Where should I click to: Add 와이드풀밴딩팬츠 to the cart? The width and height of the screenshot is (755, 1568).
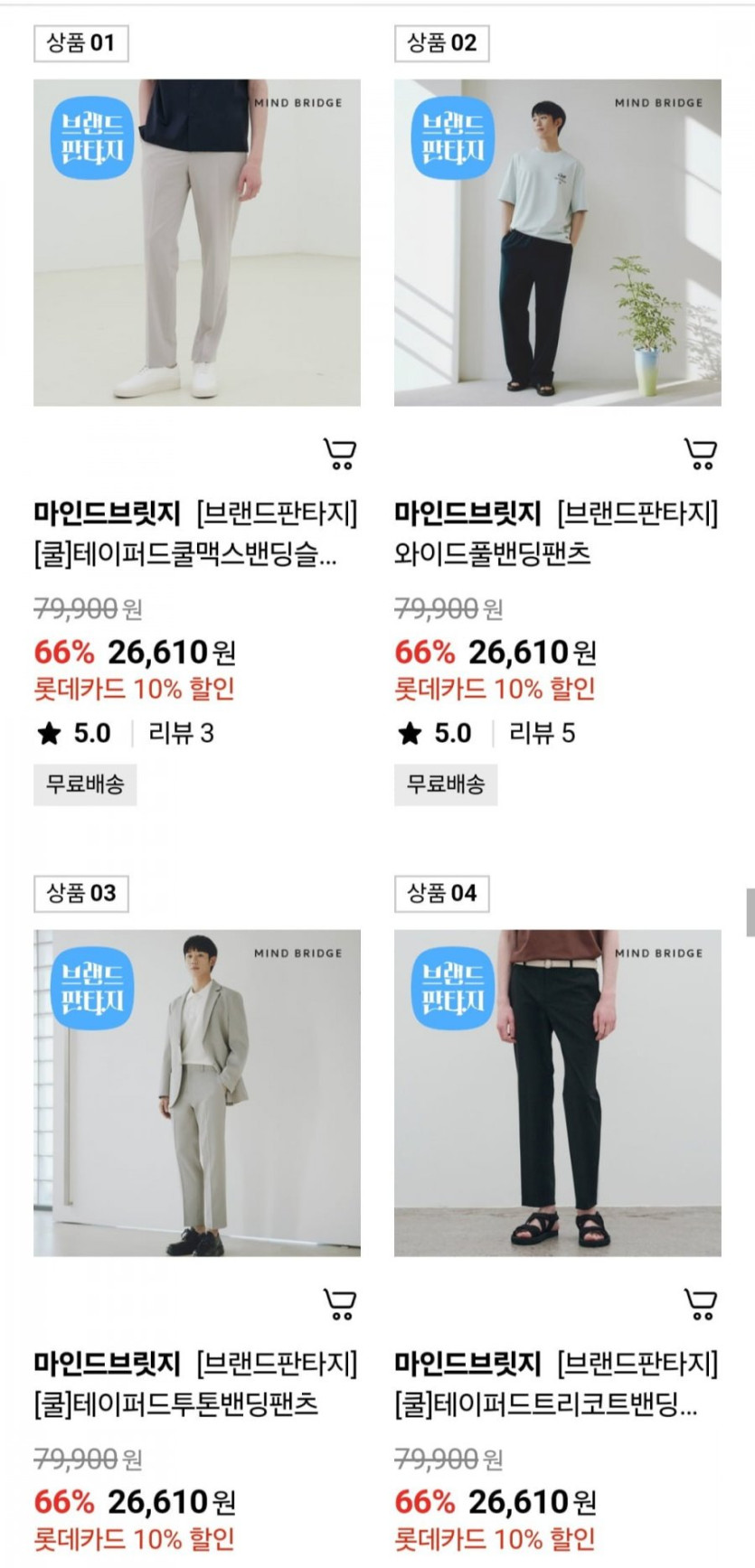pyautogui.click(x=701, y=453)
